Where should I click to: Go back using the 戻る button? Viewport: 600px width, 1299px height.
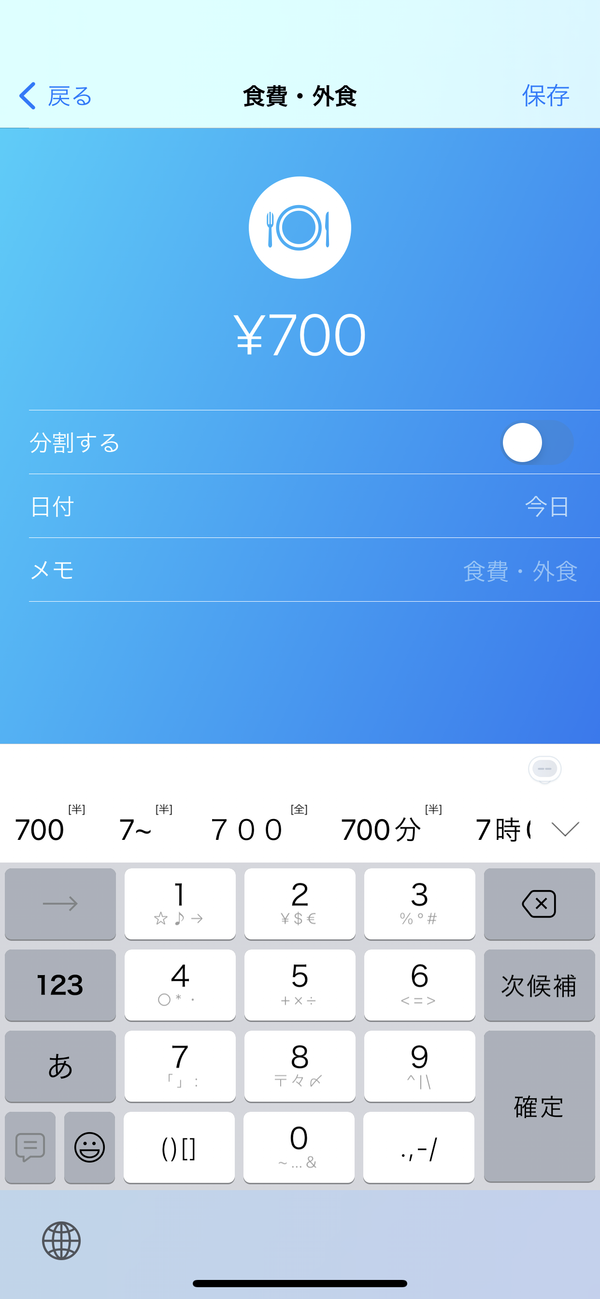pos(56,96)
